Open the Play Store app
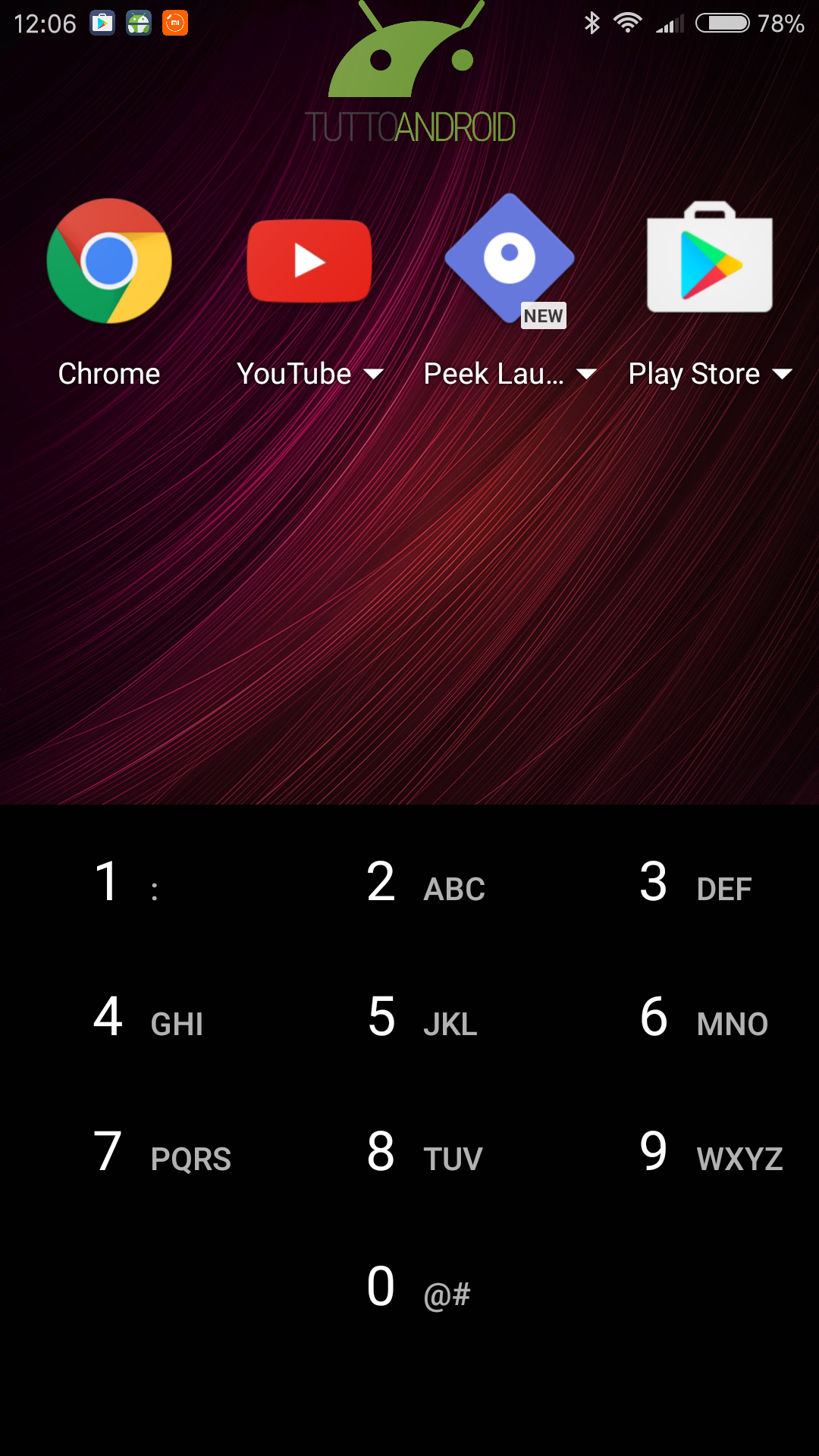Image resolution: width=819 pixels, height=1456 pixels. click(x=710, y=258)
